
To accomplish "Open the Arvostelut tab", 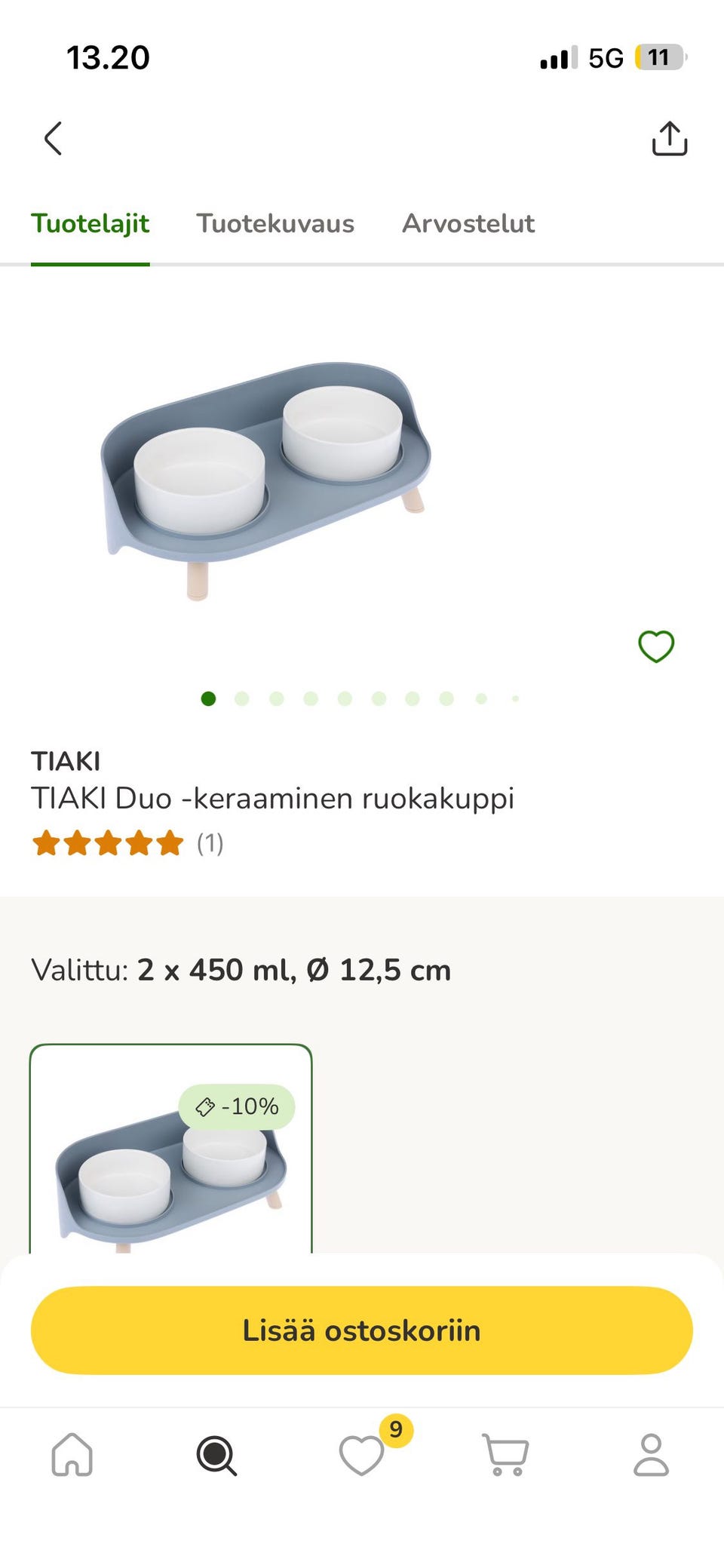I will coord(468,223).
